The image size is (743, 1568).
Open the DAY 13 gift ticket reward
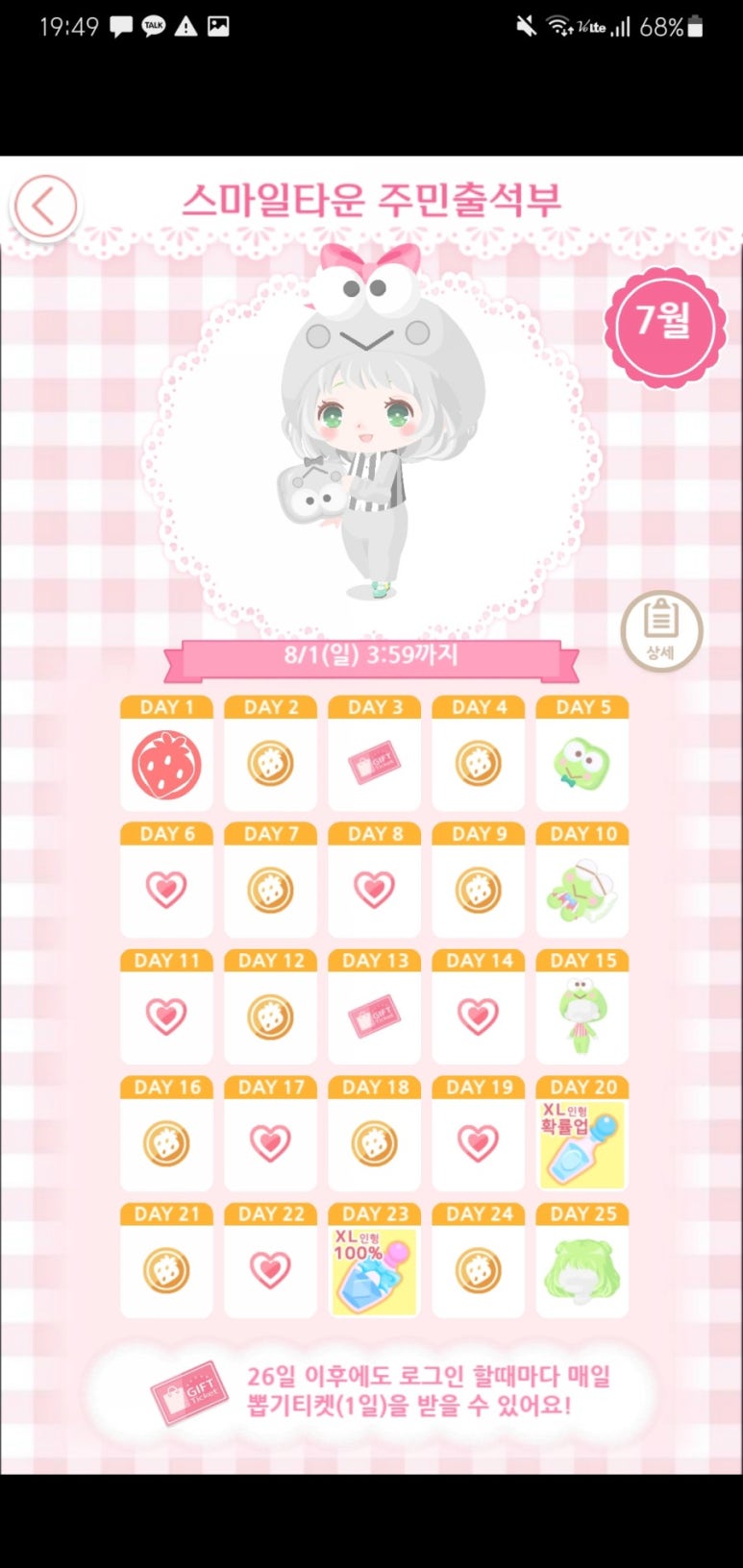click(374, 1017)
